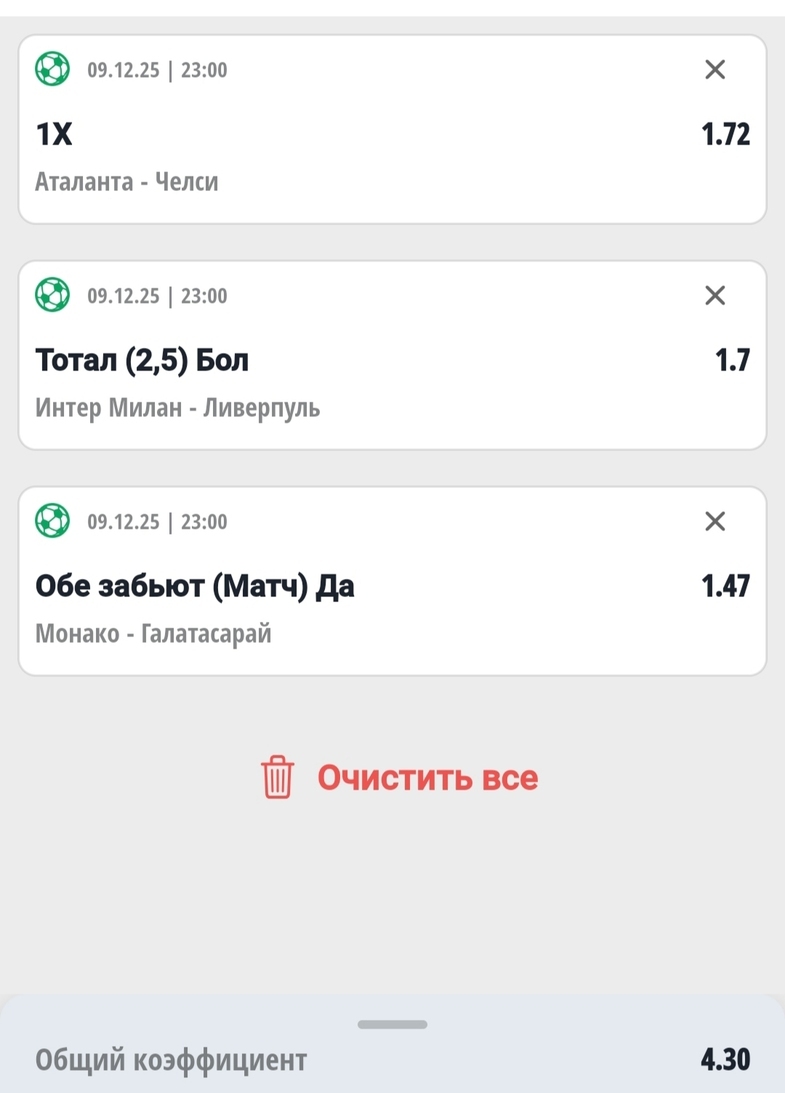Viewport: 785px width, 1093px height.
Task: Tap Очистить все to clear the slip
Action: (400, 778)
